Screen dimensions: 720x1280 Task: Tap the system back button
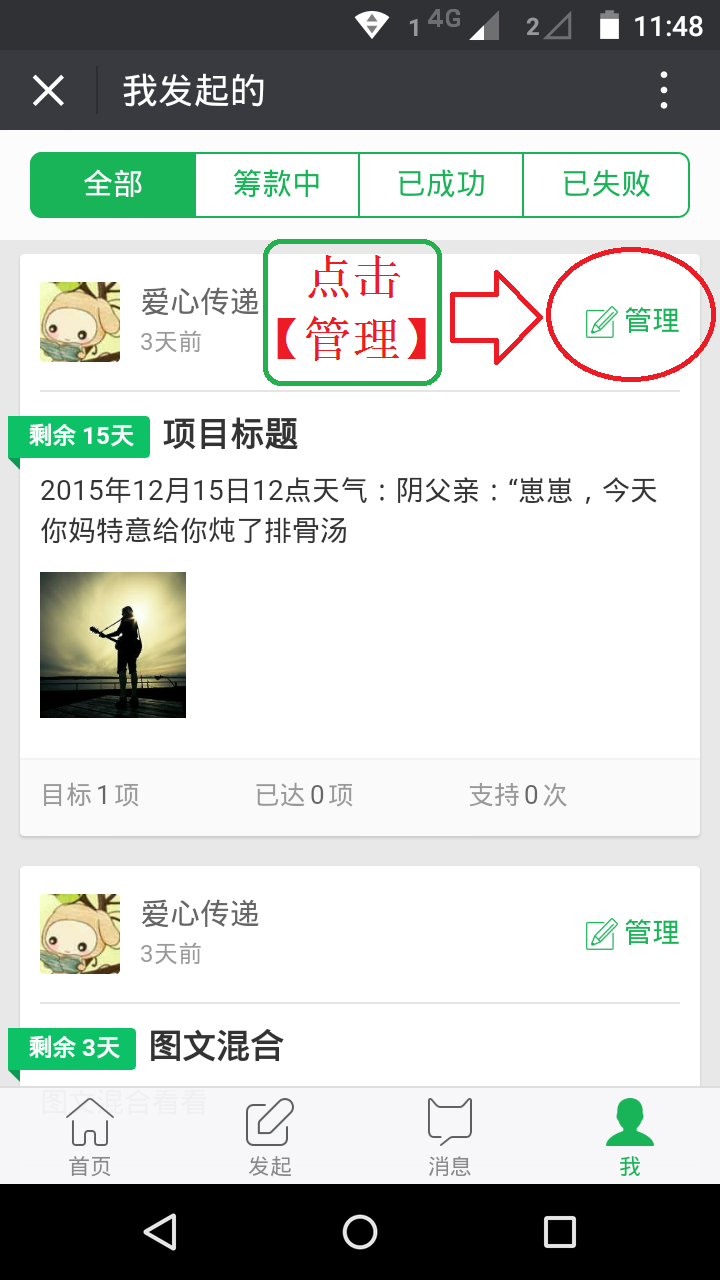160,1232
